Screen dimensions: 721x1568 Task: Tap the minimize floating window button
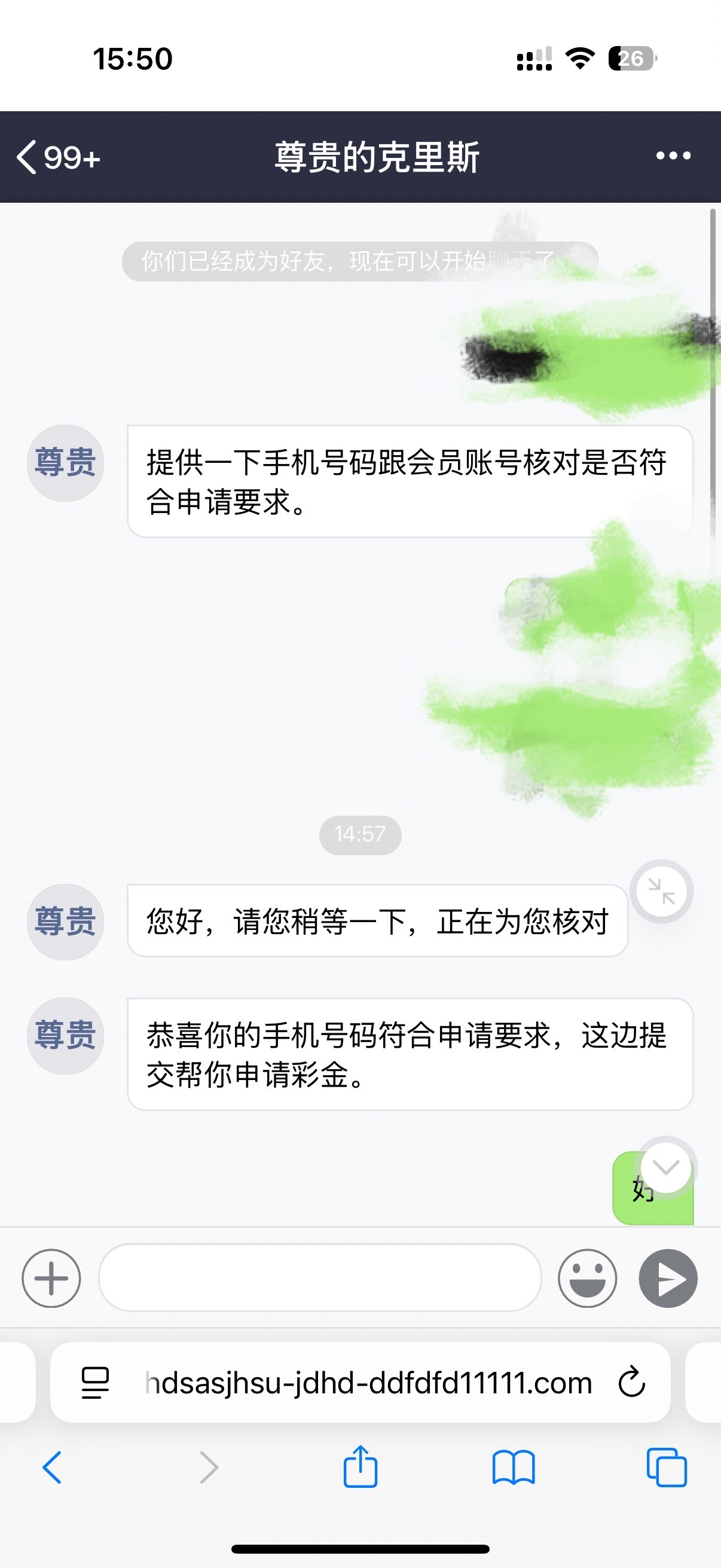(661, 891)
